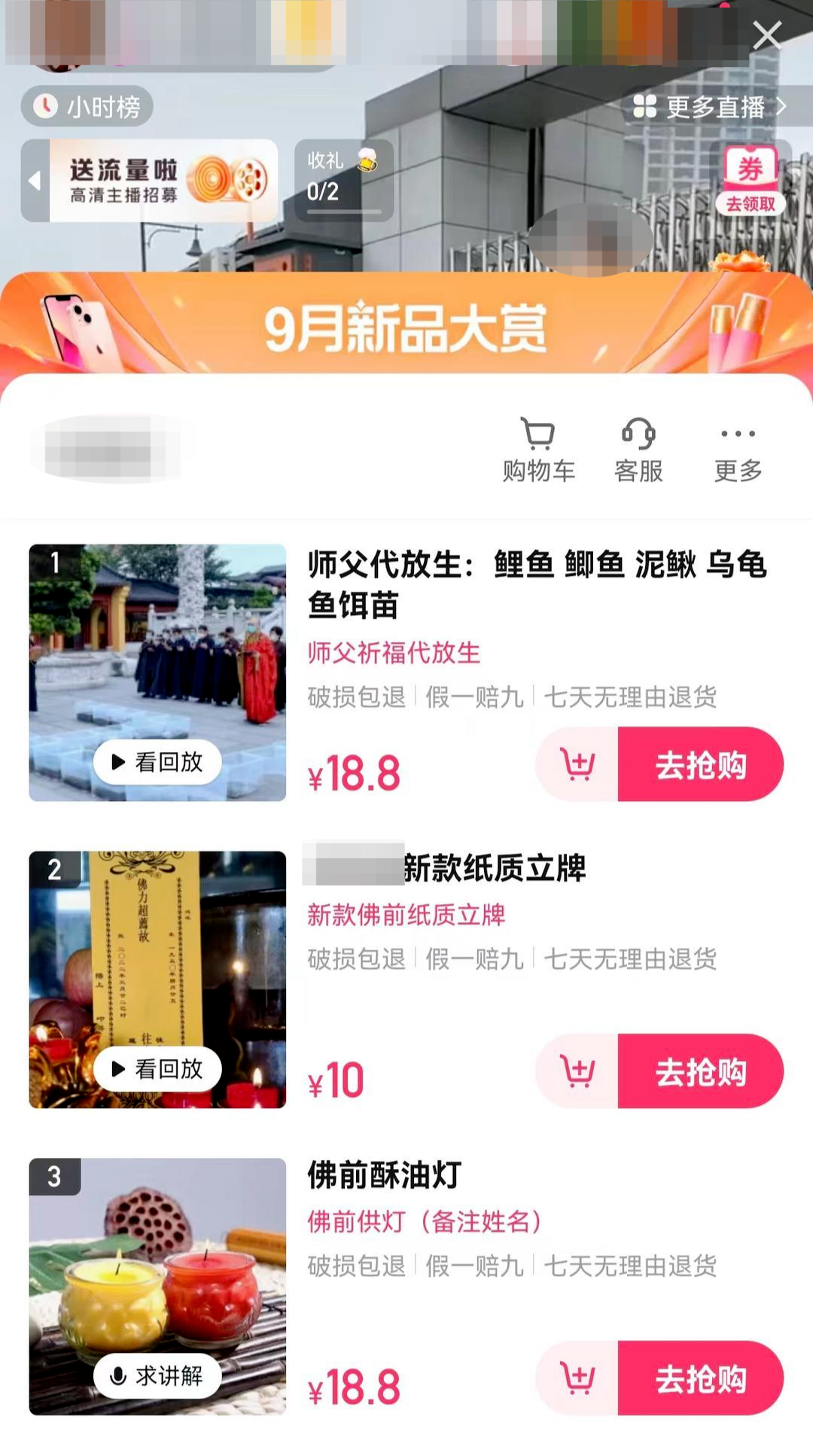
Task: Watch replay of 新款纸质立牌 item
Action: pyautogui.click(x=158, y=1068)
